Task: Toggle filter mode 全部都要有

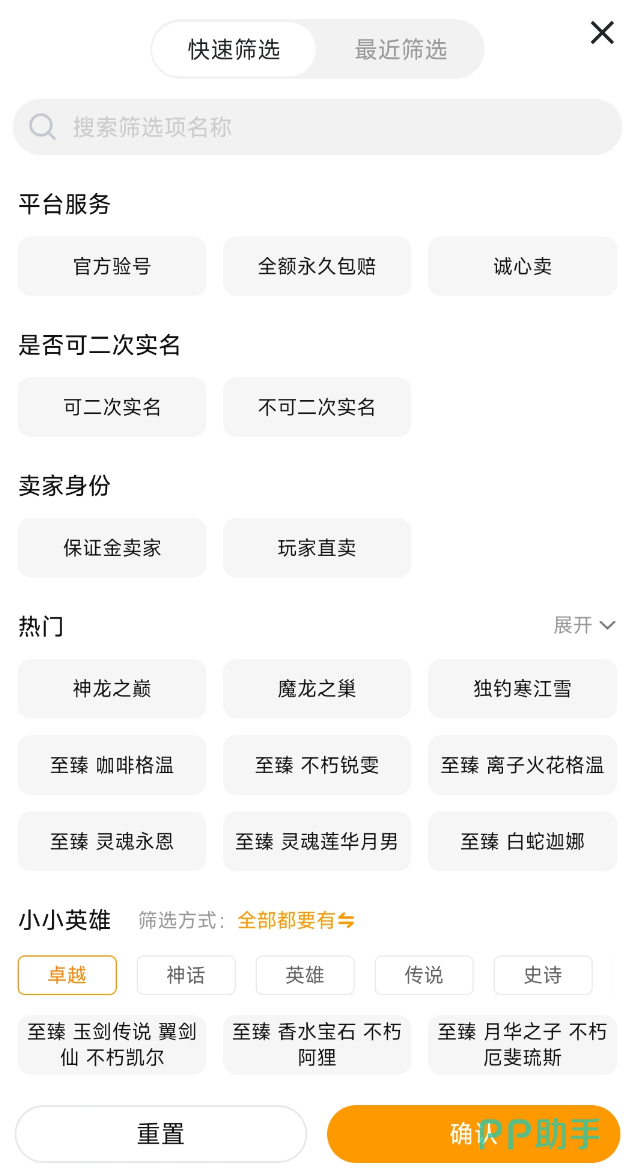Action: coord(296,920)
